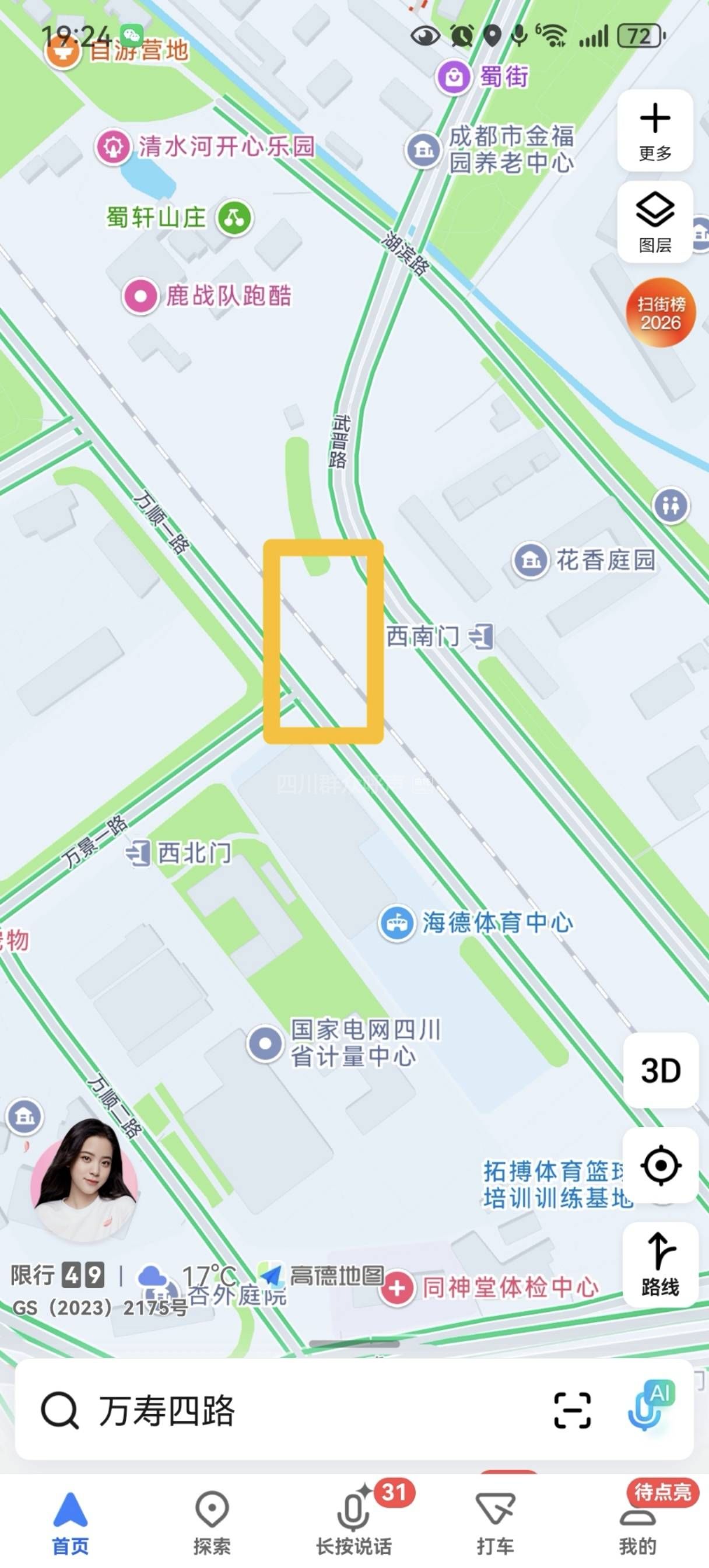Select the 清水河开心乐园 map marker
Viewport: 709px width, 1568px height.
tap(113, 146)
